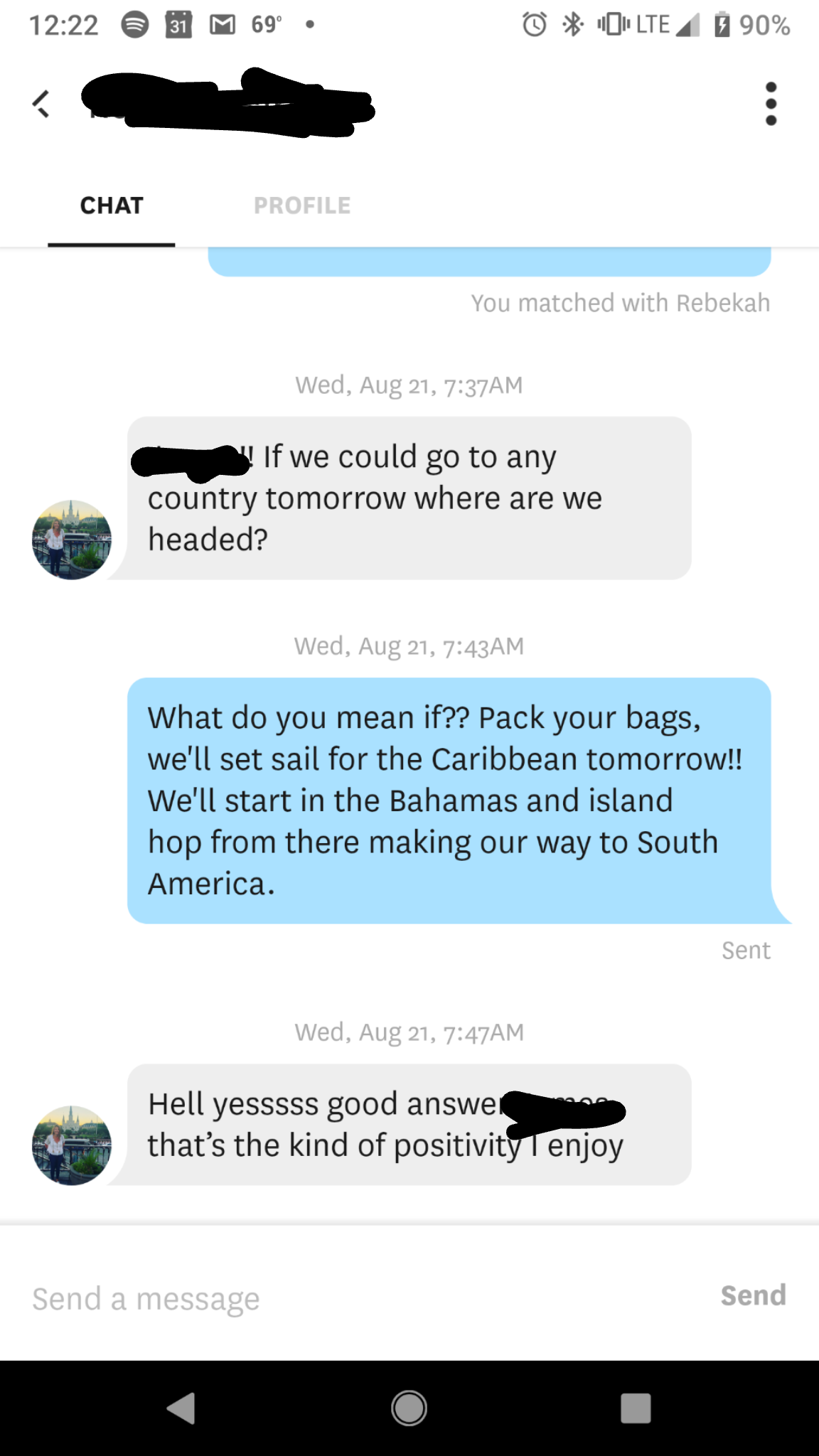Tap the Send button

[753, 1295]
